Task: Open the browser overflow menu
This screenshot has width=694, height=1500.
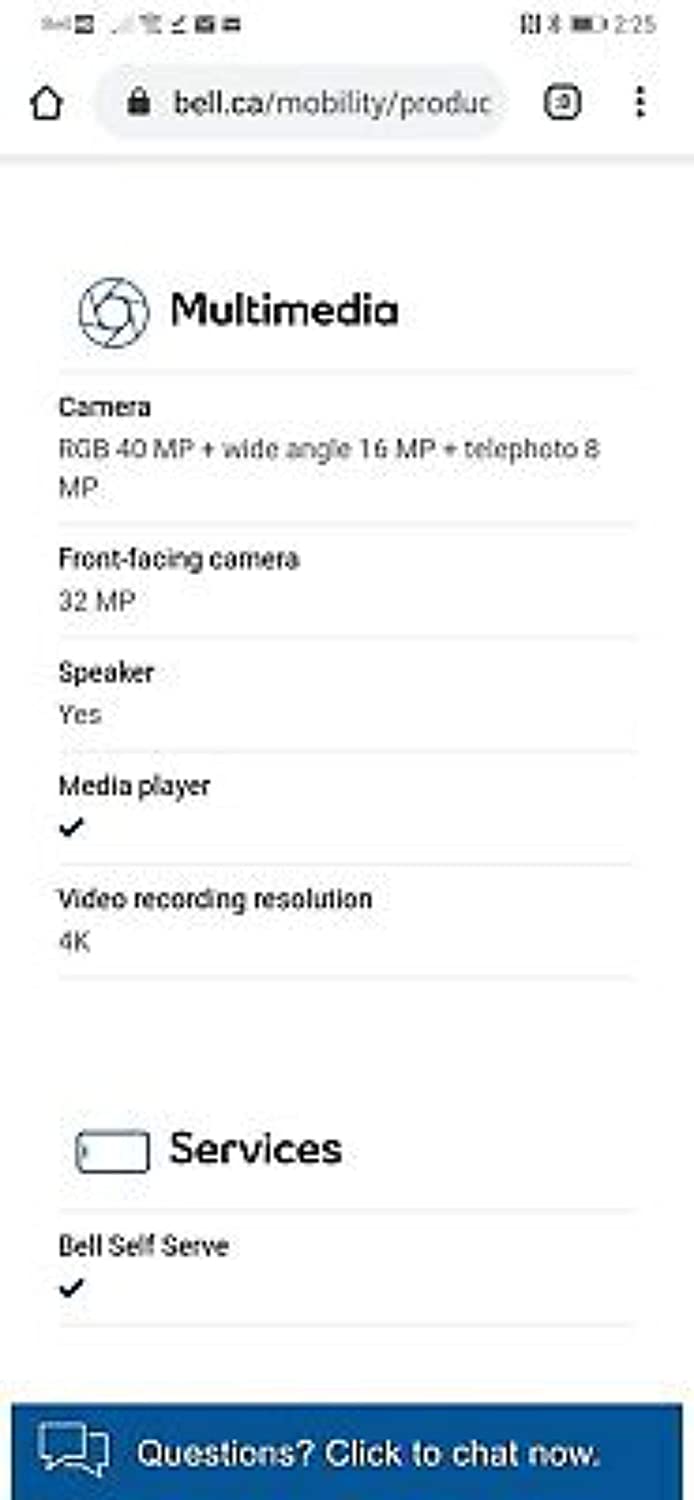Action: coord(640,102)
